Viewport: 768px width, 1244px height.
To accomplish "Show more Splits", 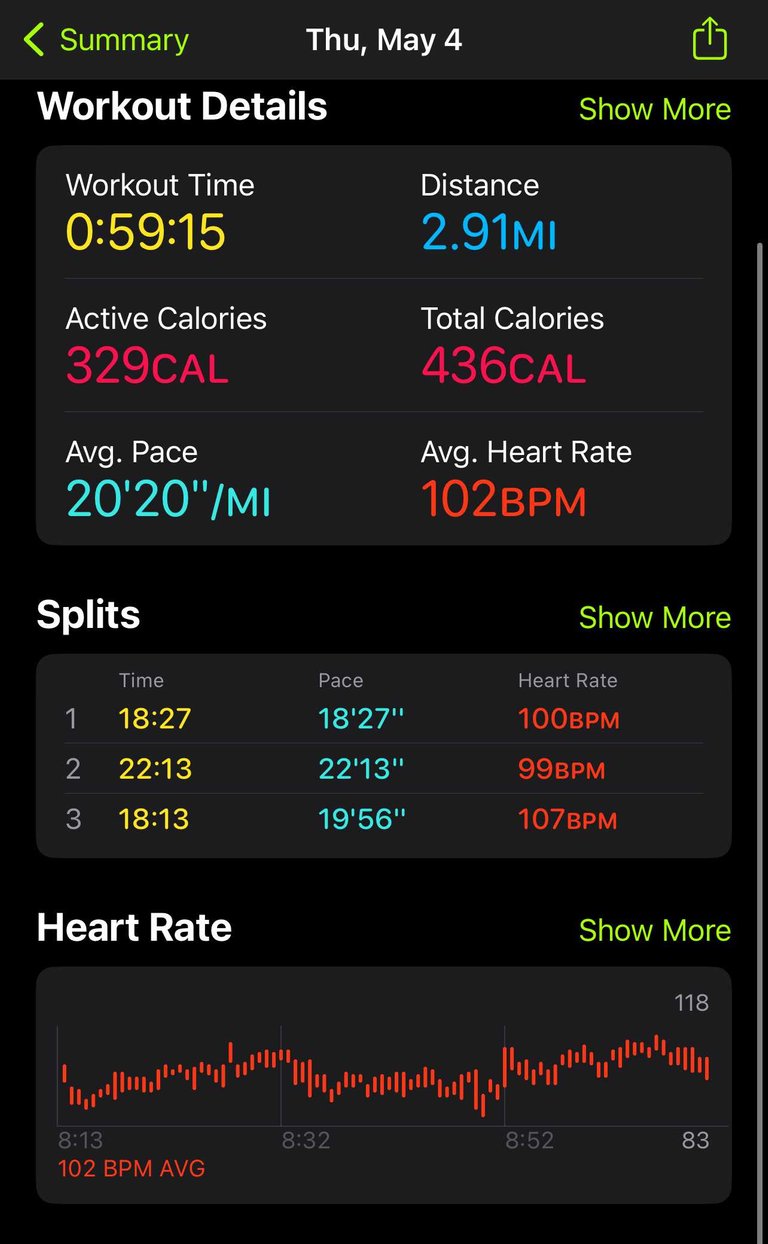I will click(x=655, y=617).
